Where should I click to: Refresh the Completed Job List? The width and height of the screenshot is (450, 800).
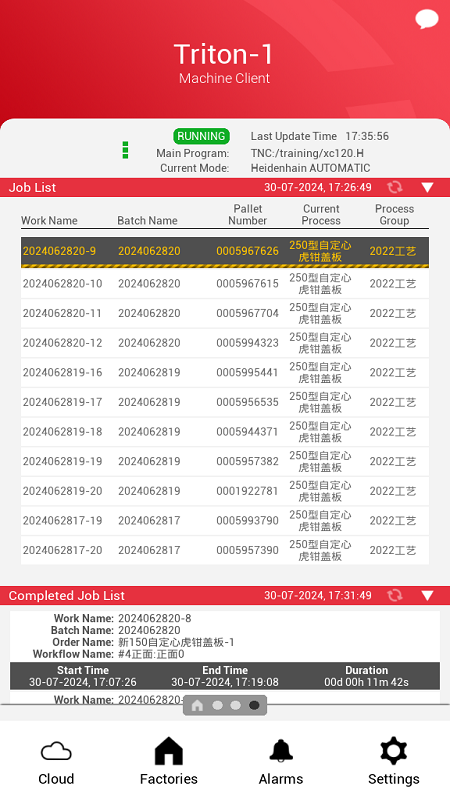point(394,595)
